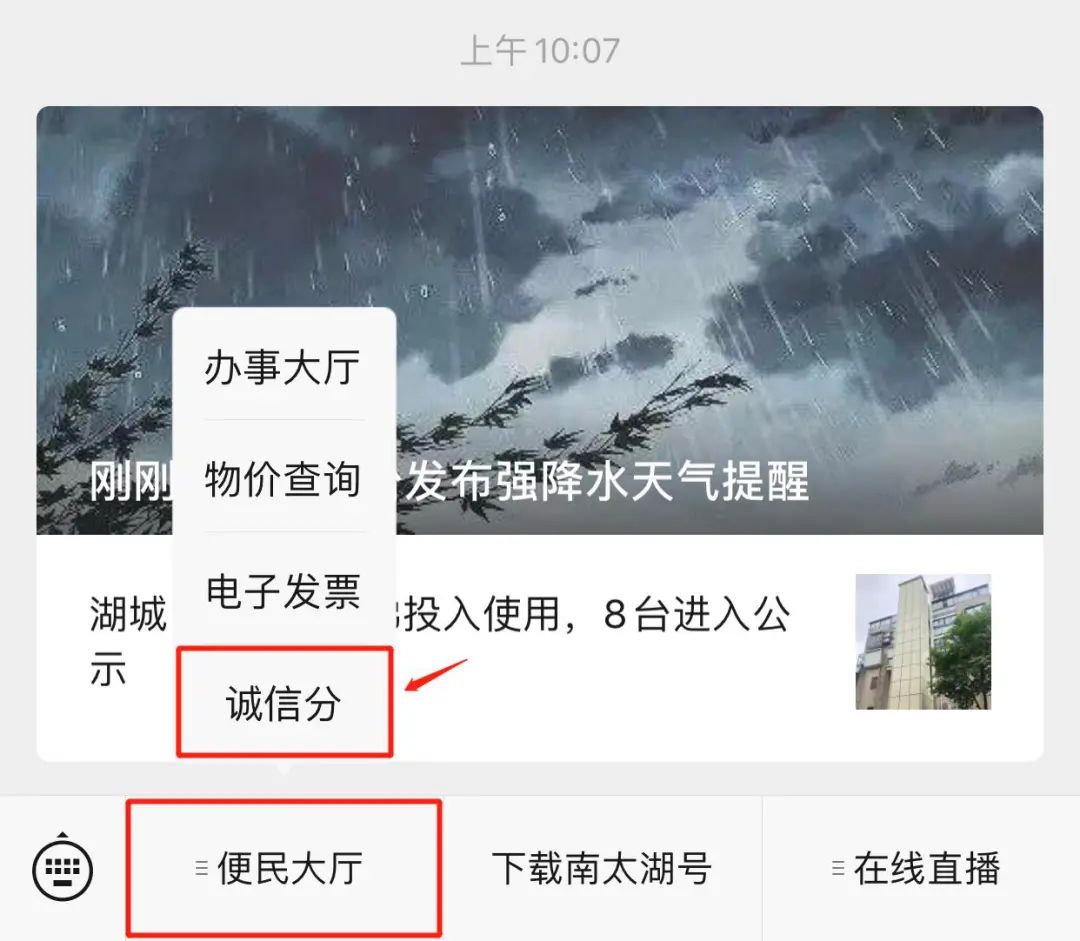
Task: Open 电子发票 option
Action: point(283,590)
